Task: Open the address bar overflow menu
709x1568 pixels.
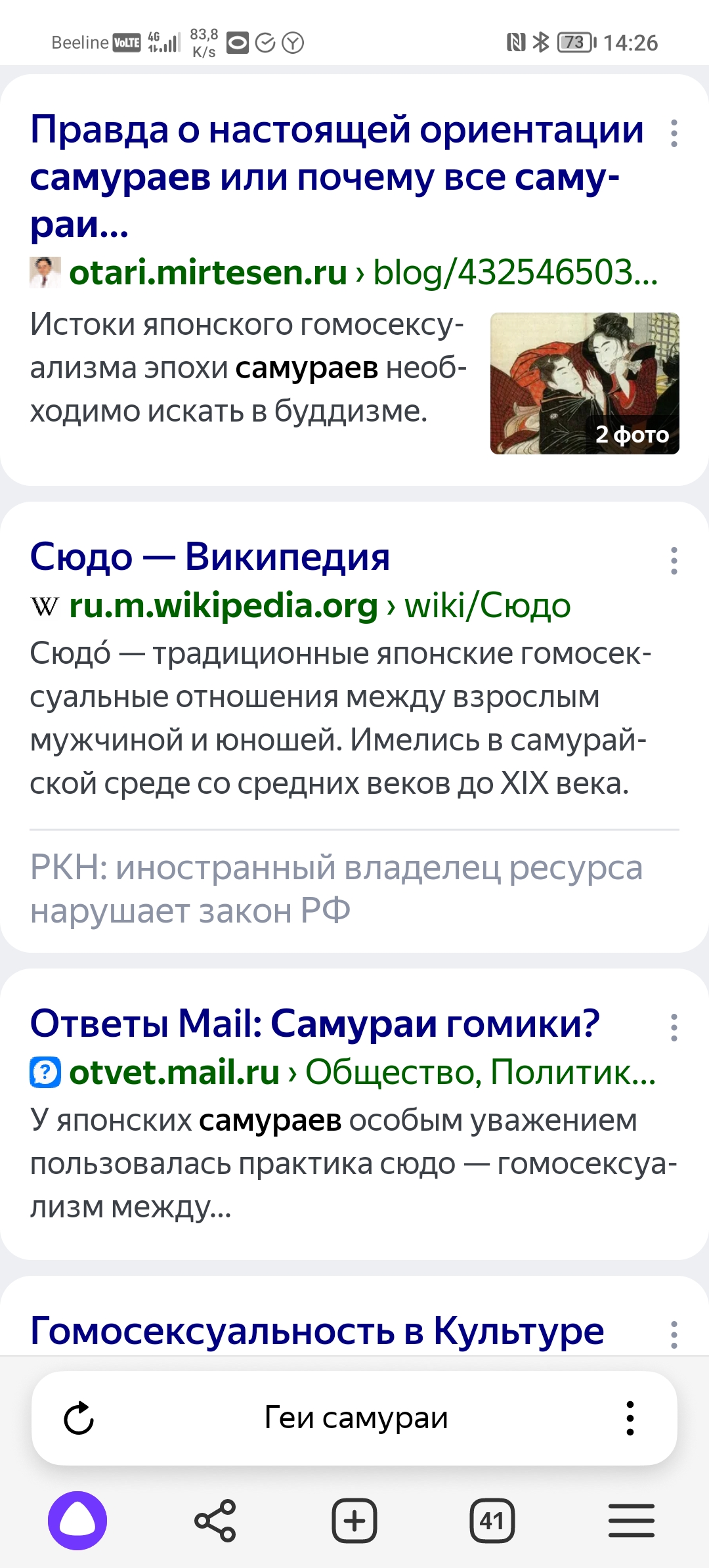Action: pyautogui.click(x=630, y=1418)
